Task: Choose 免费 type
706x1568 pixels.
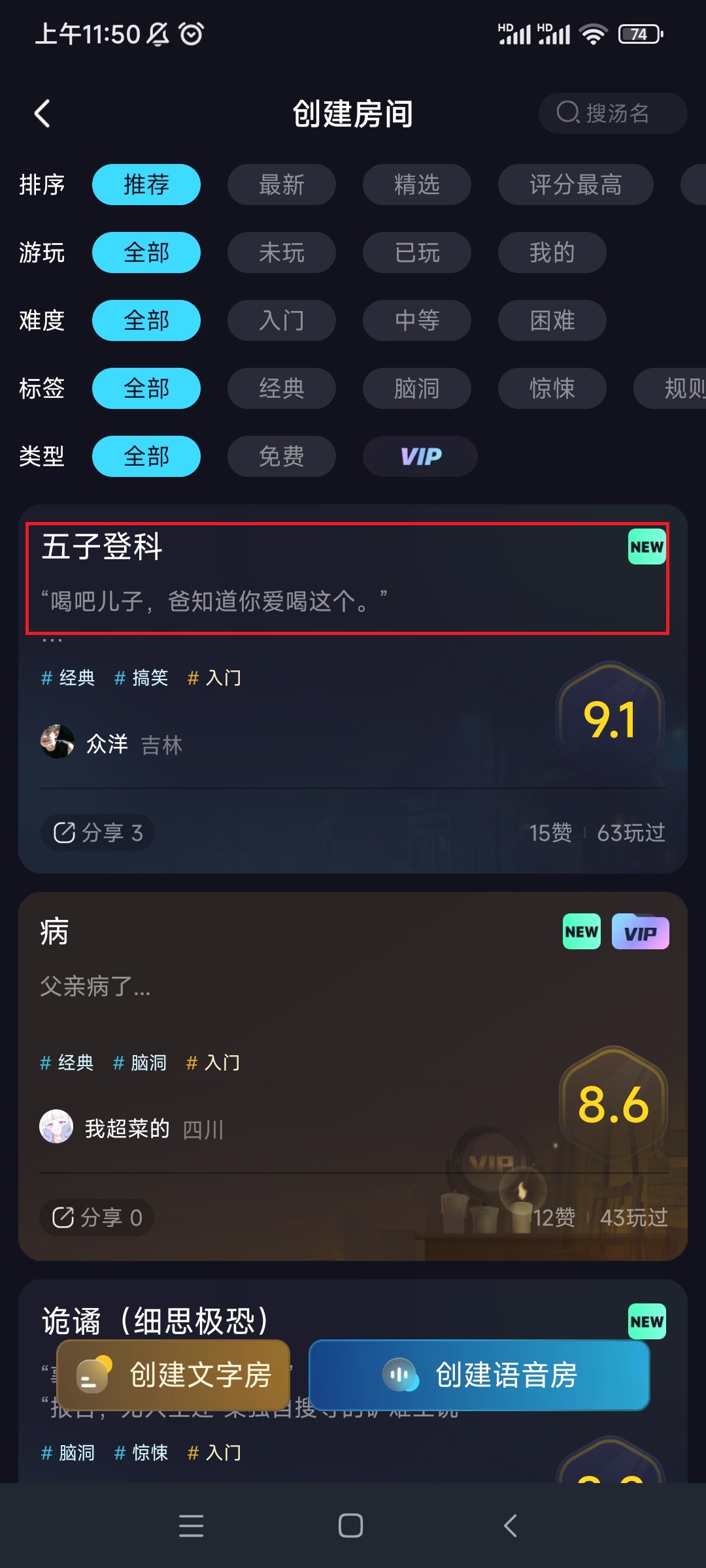Action: click(x=281, y=457)
